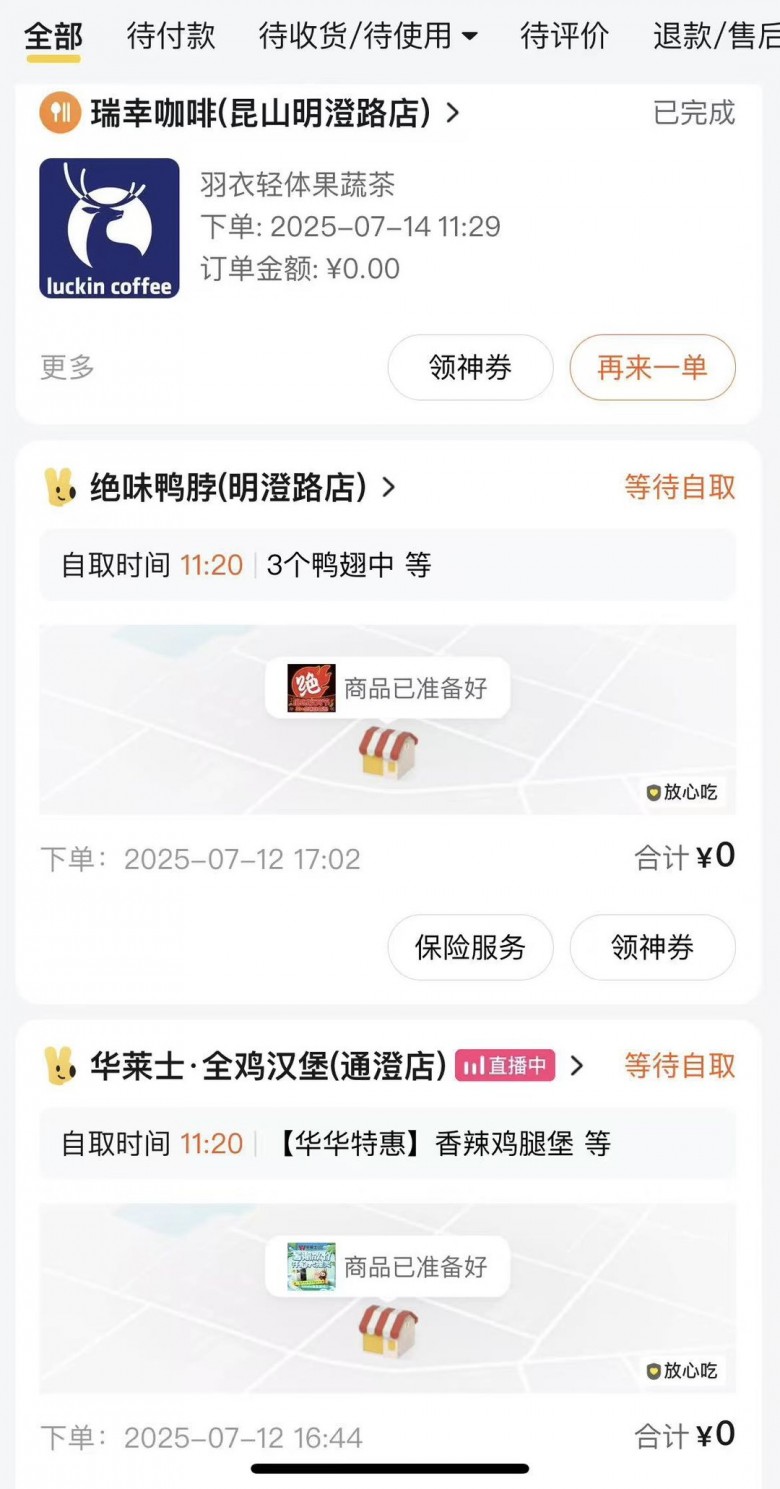Switch to the 待评价 tab
The height and width of the screenshot is (1489, 780).
pos(564,36)
